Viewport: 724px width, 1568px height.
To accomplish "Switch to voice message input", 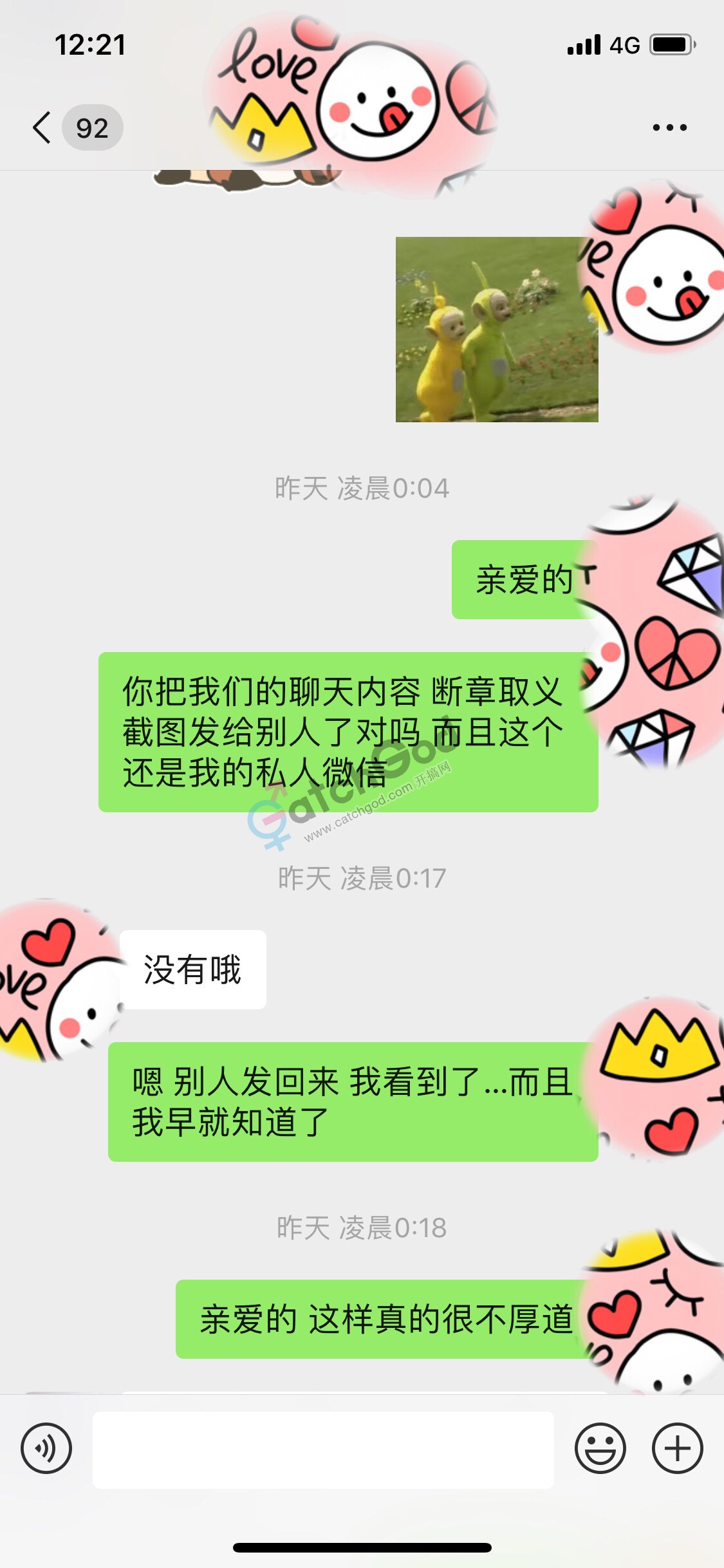I will click(46, 1449).
